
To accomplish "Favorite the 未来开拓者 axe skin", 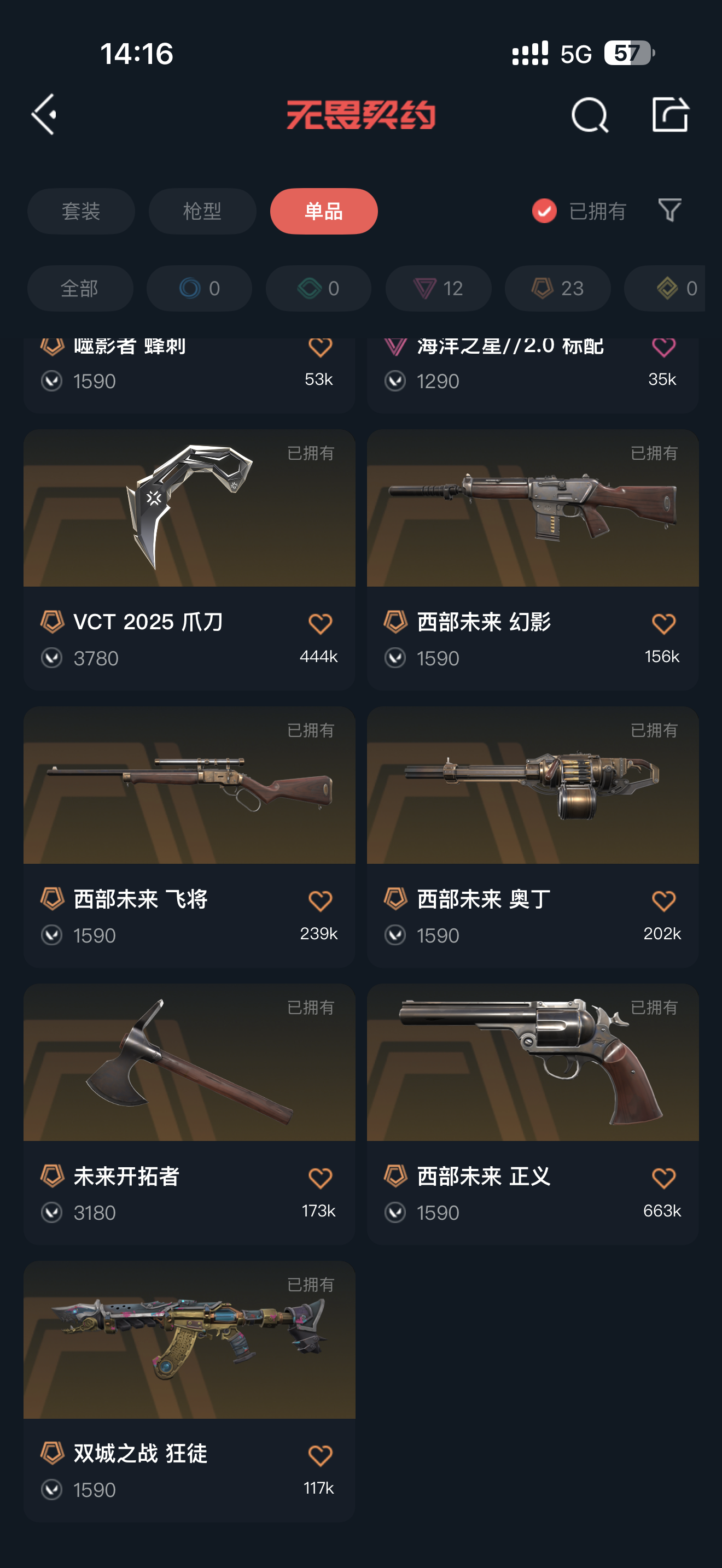I will point(319,1178).
